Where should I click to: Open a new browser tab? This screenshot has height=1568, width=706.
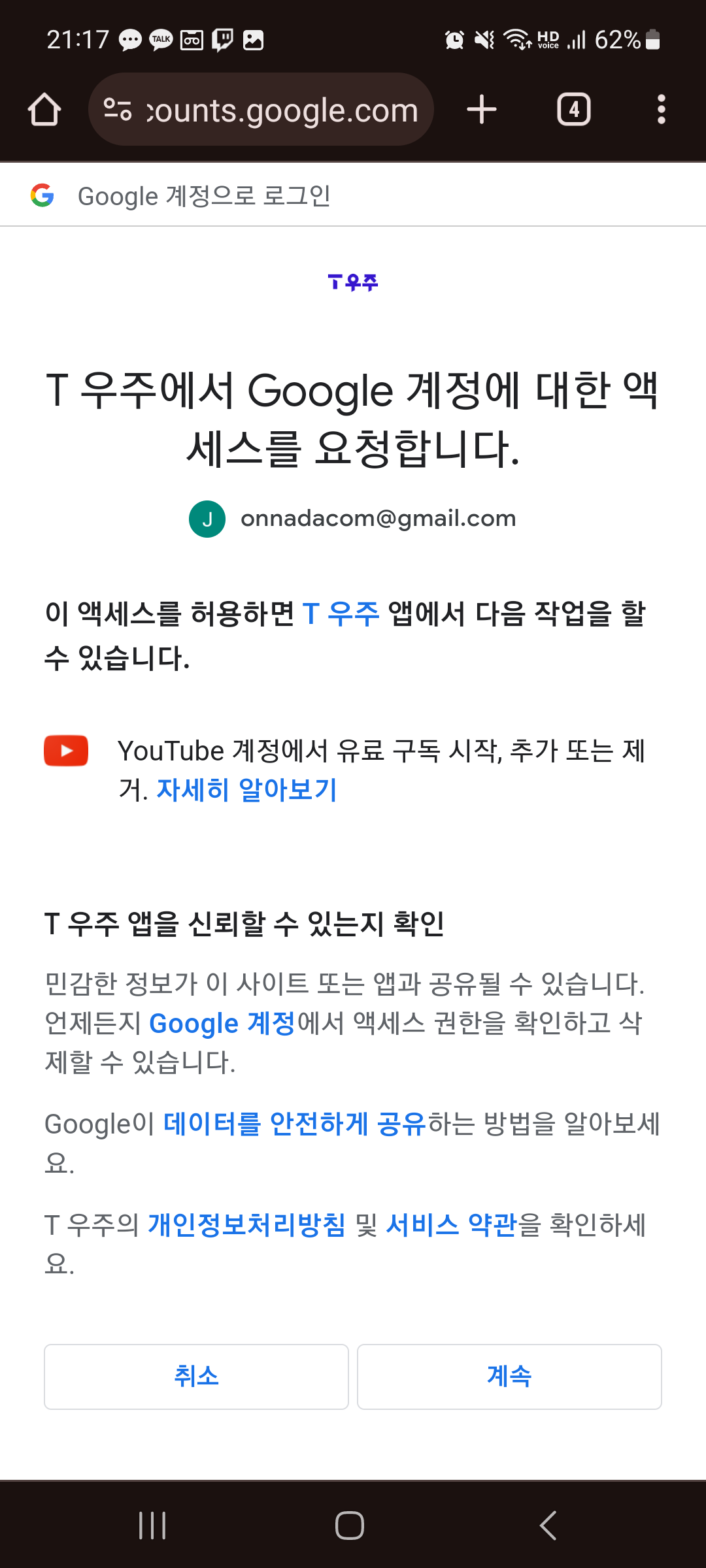click(x=482, y=109)
